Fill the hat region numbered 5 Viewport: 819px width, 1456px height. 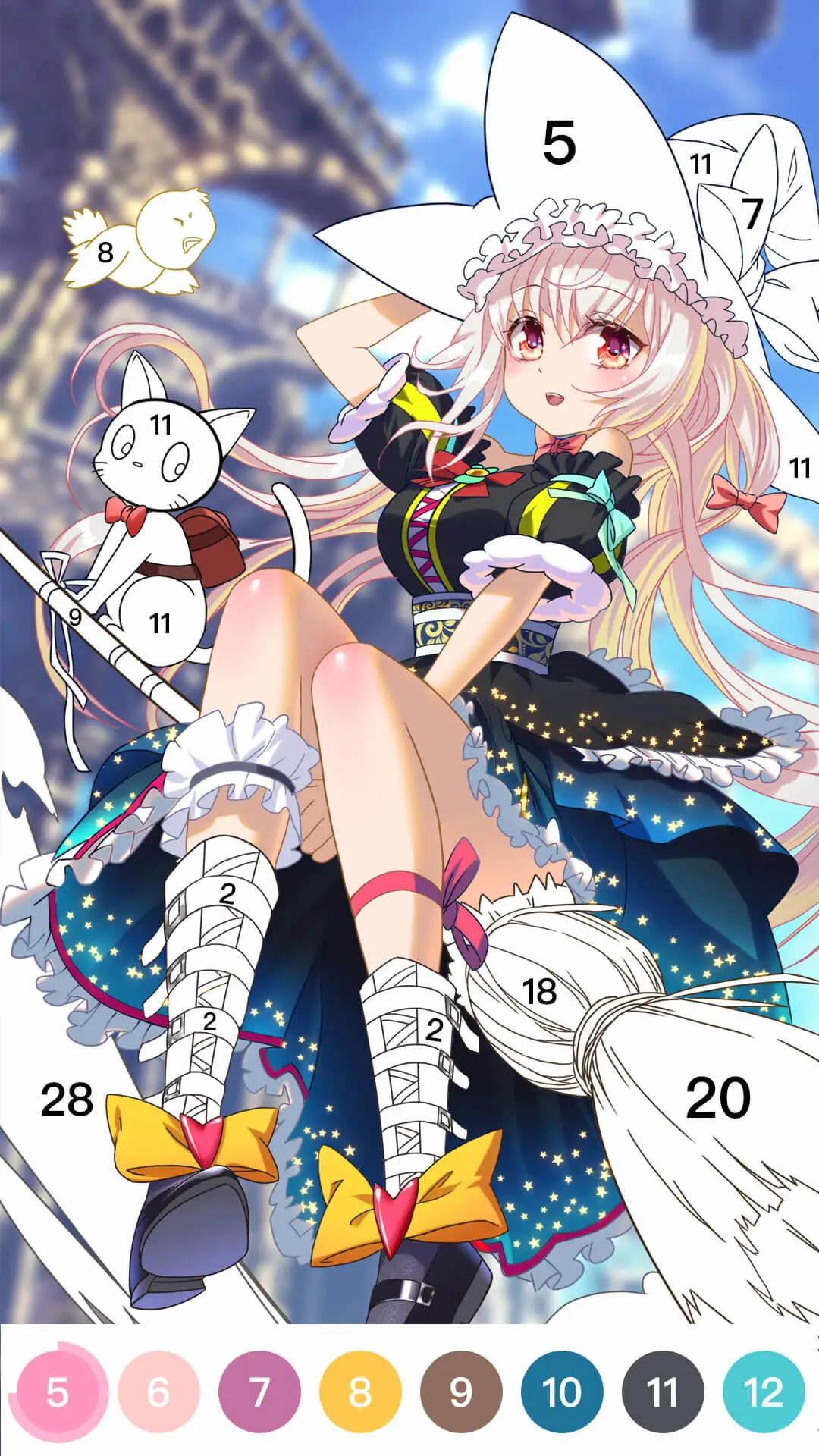[x=559, y=144]
